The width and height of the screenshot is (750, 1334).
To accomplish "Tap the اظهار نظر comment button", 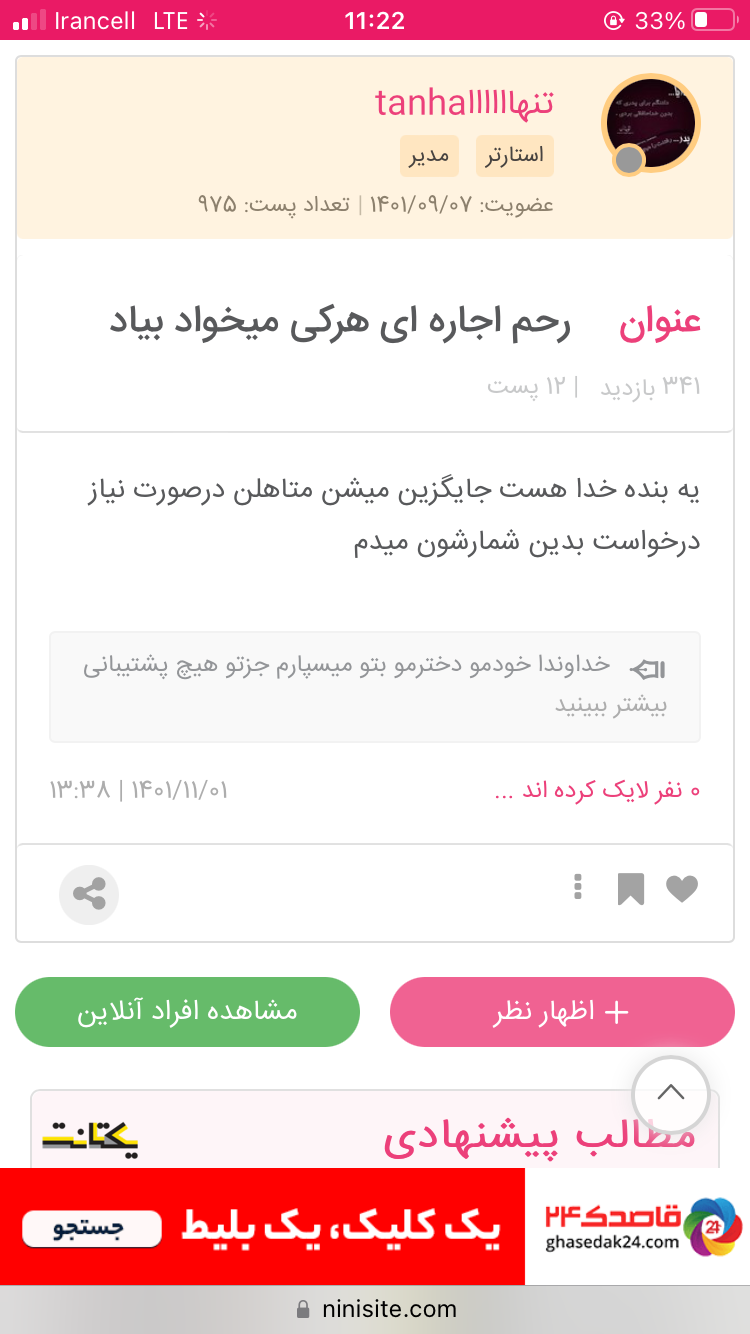I will pos(562,1012).
